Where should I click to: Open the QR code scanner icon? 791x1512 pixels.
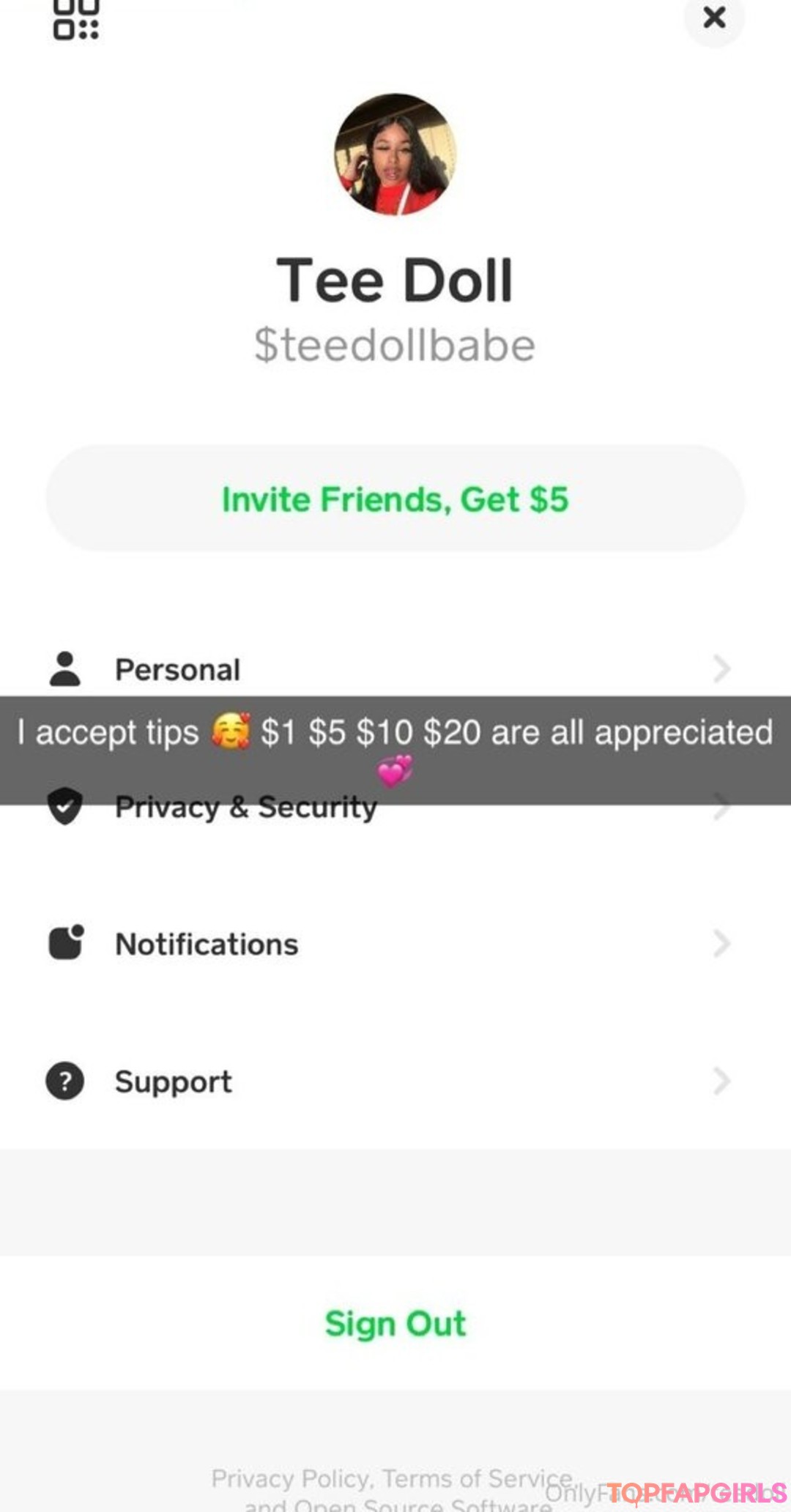point(75,20)
